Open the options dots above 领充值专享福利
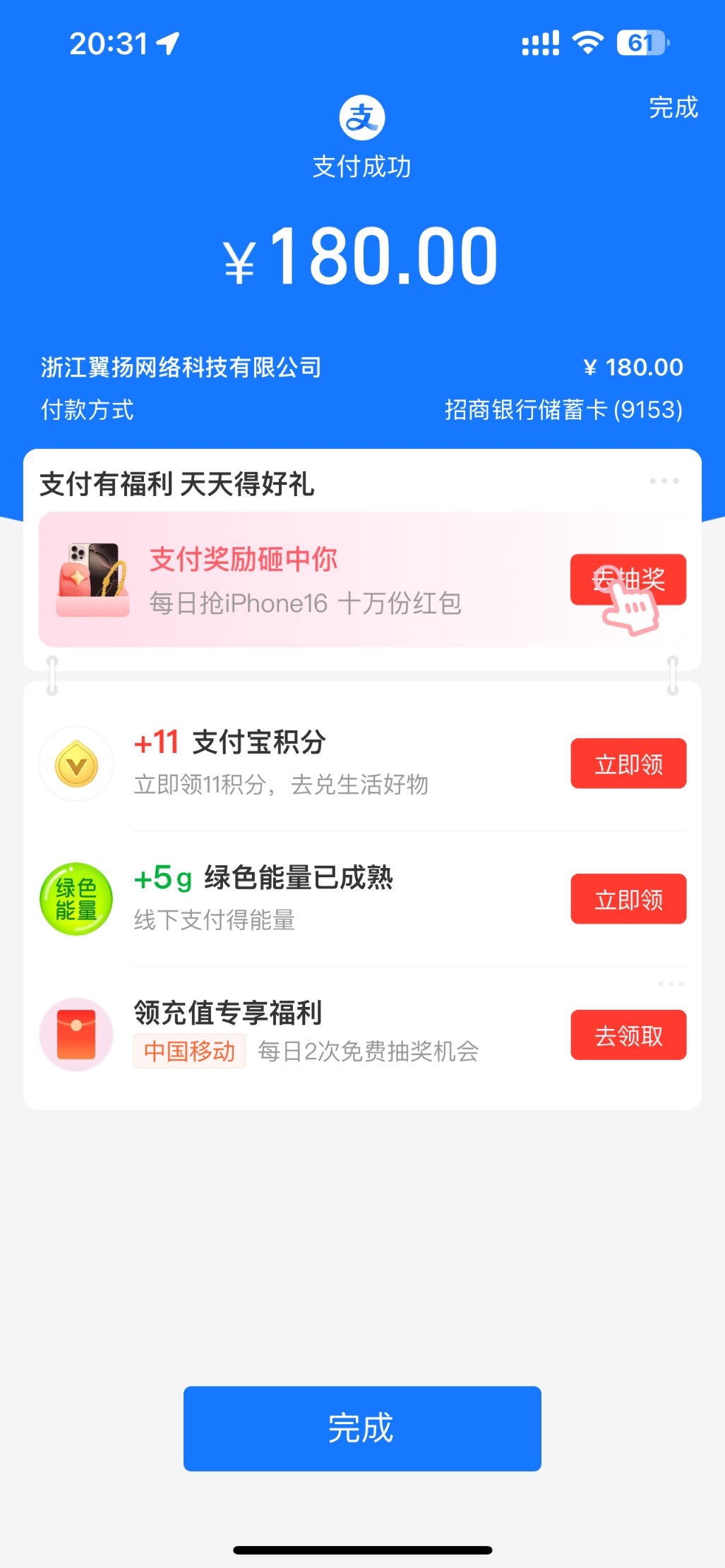The width and height of the screenshot is (725, 1568). tap(670, 984)
